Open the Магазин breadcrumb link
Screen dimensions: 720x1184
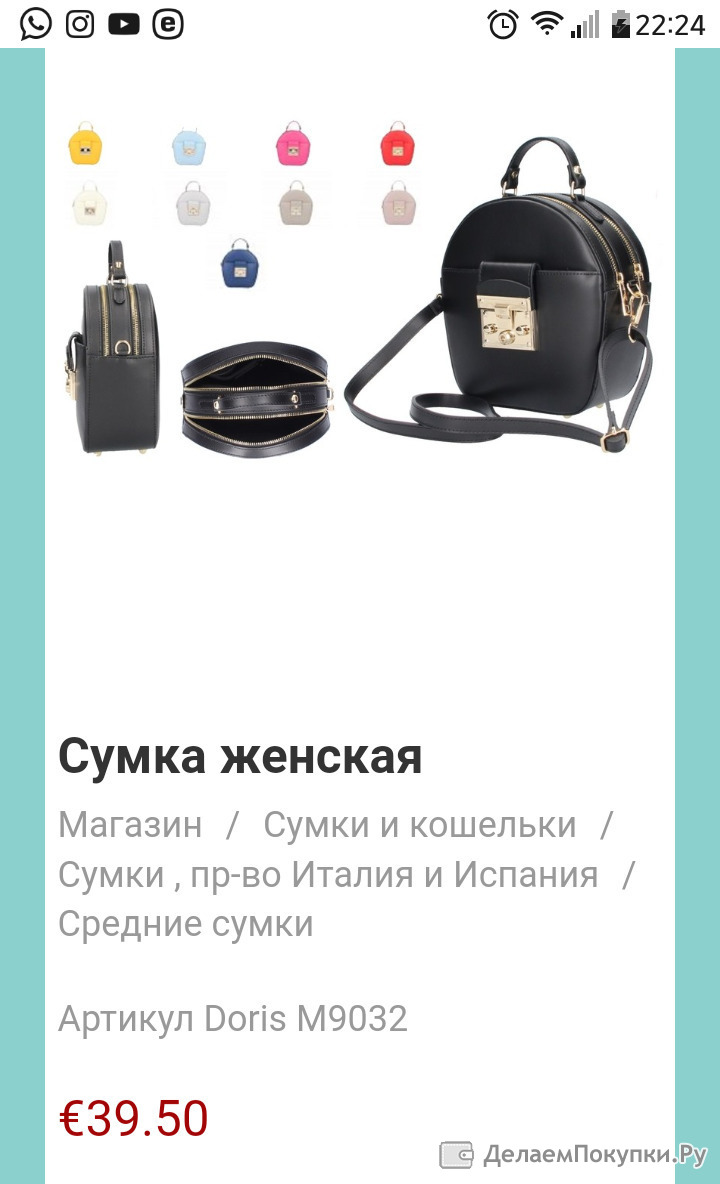tap(131, 825)
